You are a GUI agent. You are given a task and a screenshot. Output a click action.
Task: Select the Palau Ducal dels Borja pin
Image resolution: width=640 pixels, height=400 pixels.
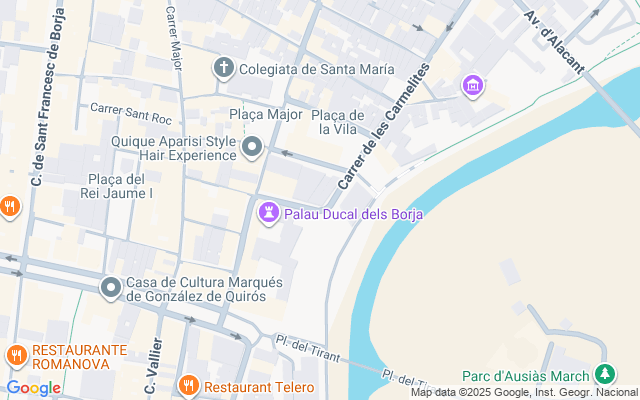pyautogui.click(x=268, y=213)
